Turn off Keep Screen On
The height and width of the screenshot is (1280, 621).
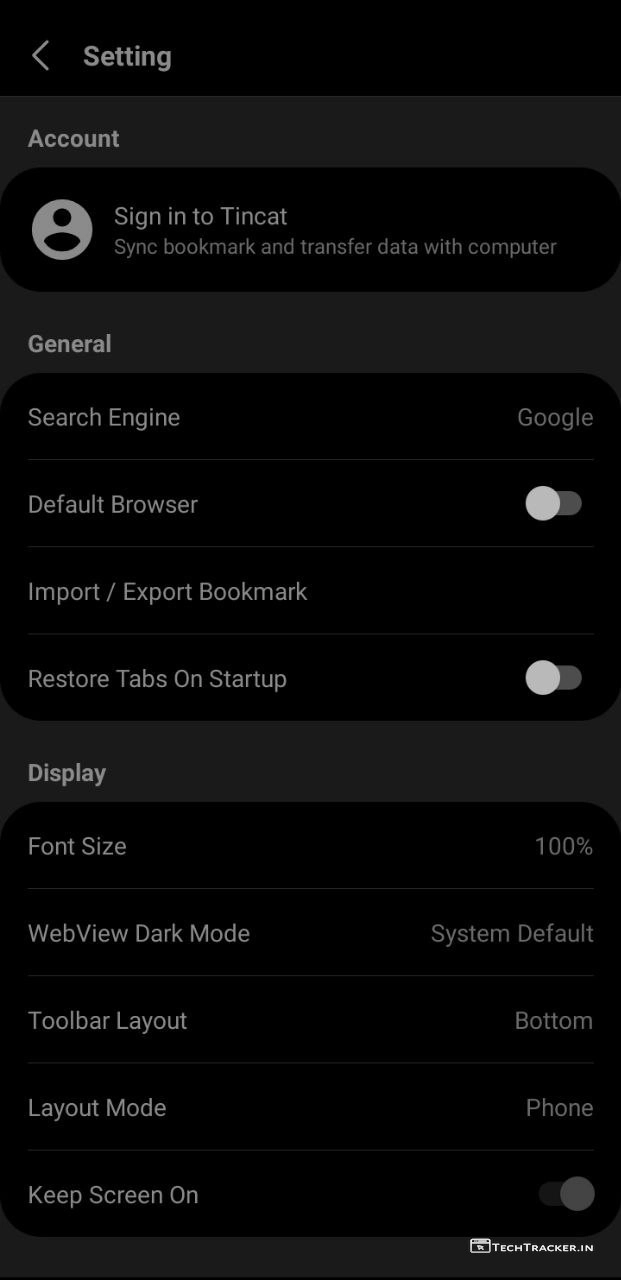pyautogui.click(x=566, y=1194)
